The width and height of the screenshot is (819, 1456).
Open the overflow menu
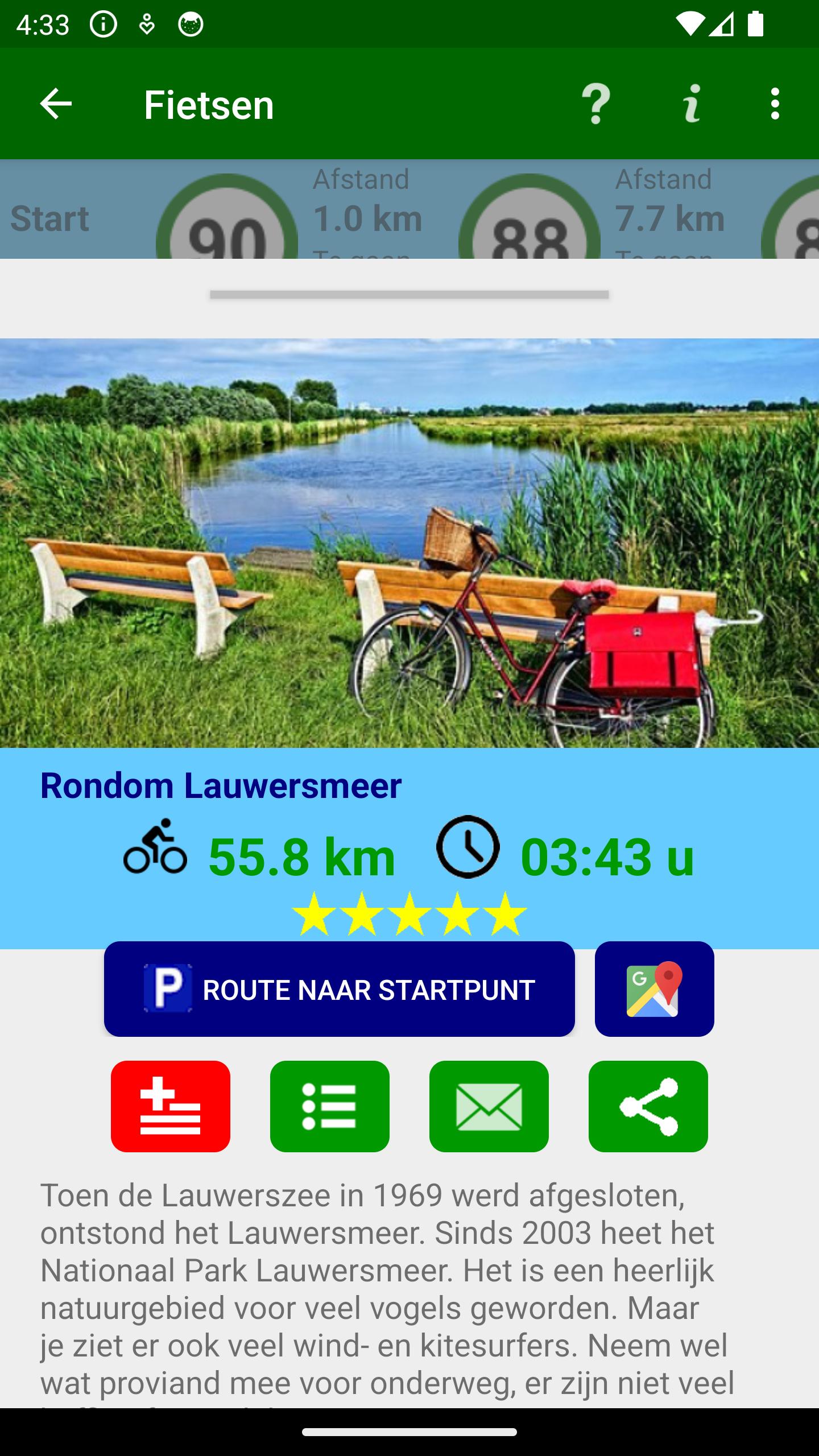(775, 104)
